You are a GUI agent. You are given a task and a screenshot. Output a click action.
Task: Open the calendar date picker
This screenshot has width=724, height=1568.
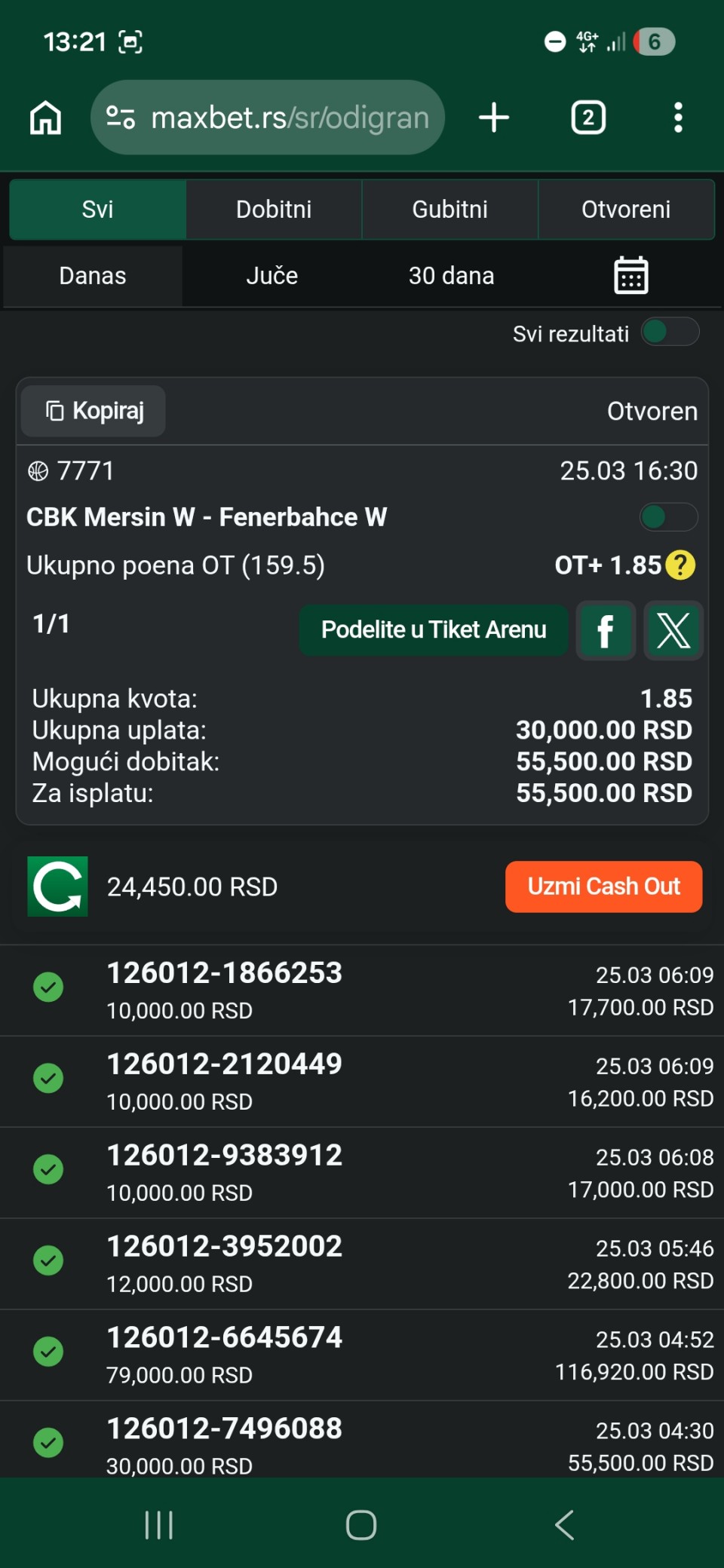tap(630, 276)
